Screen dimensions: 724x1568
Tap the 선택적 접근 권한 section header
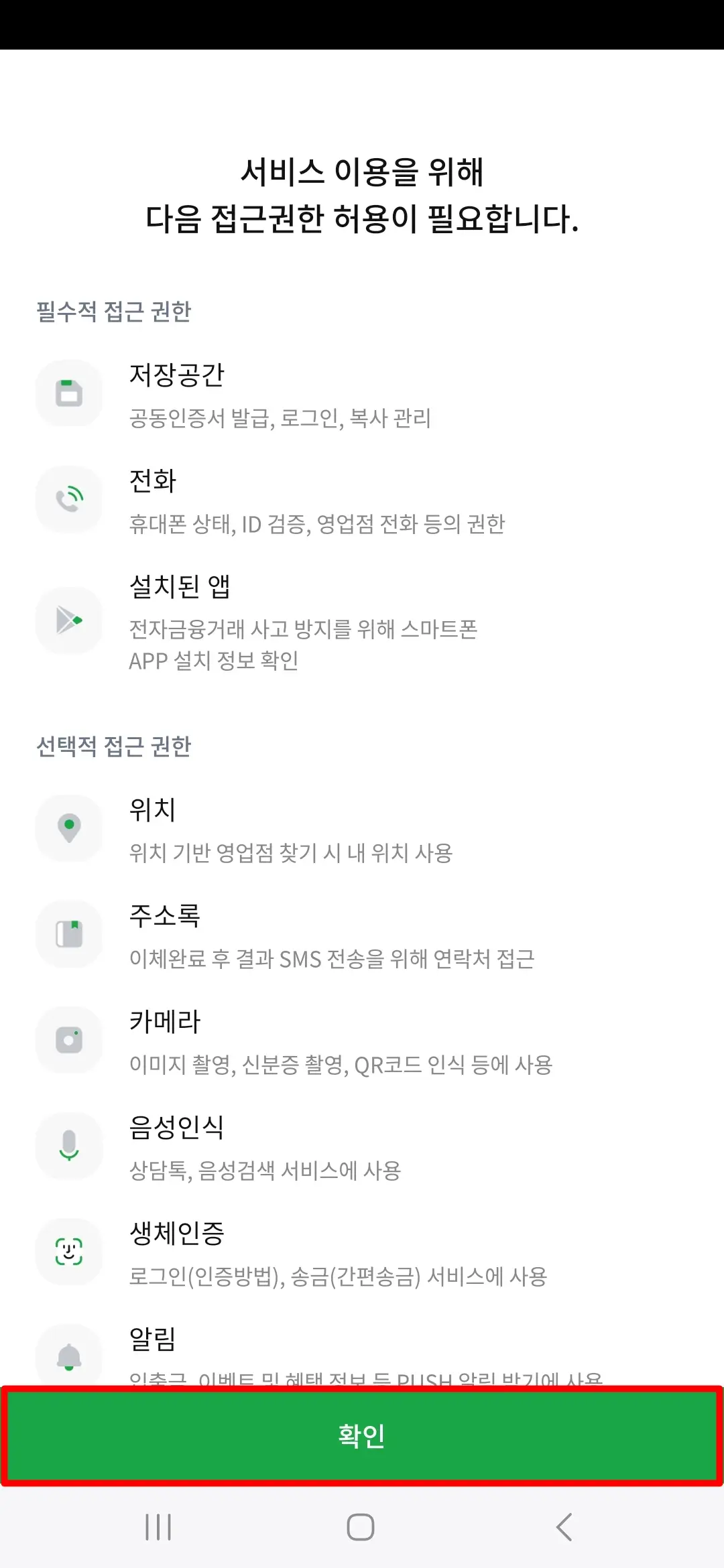point(114,746)
